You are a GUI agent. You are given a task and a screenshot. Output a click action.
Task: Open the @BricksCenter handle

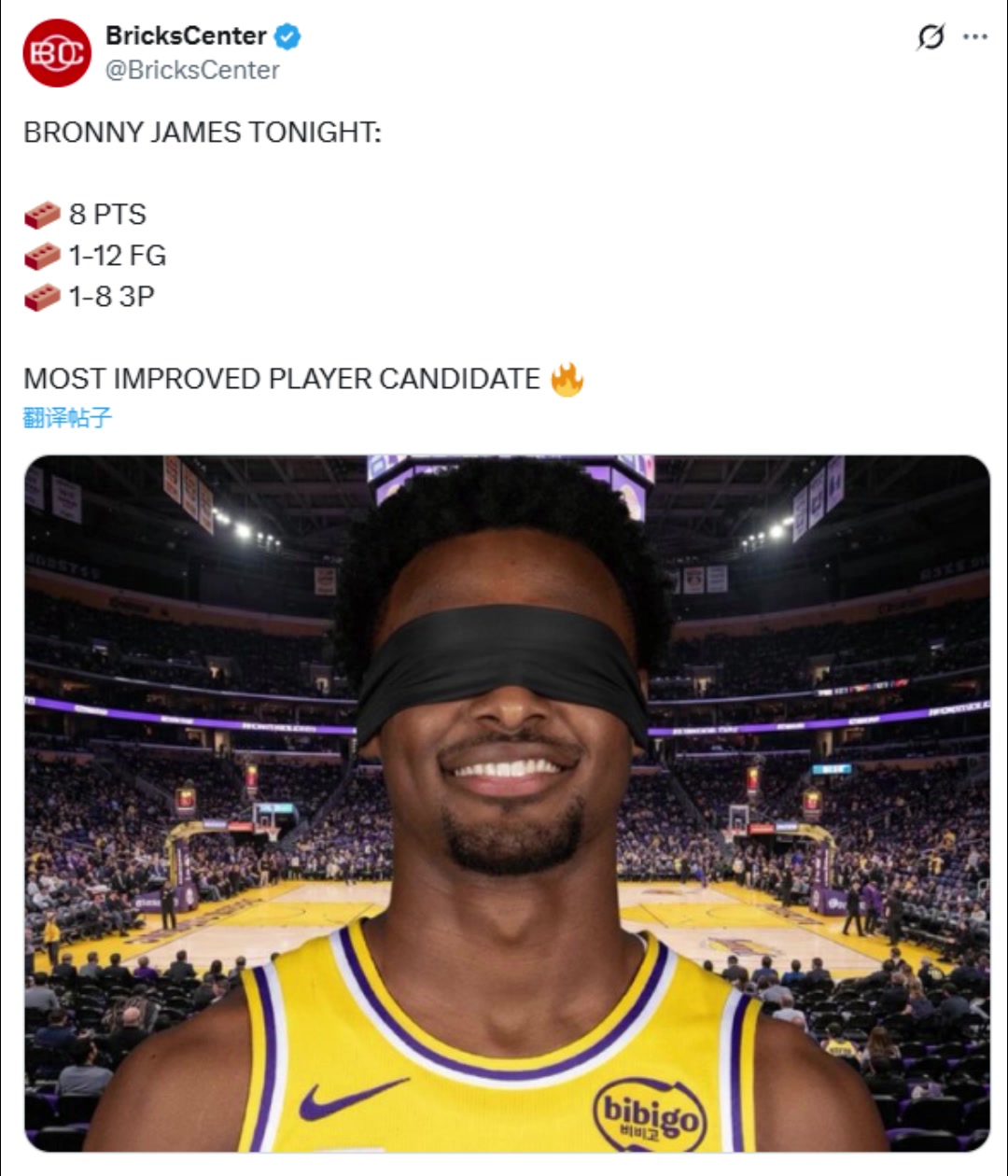tap(192, 70)
